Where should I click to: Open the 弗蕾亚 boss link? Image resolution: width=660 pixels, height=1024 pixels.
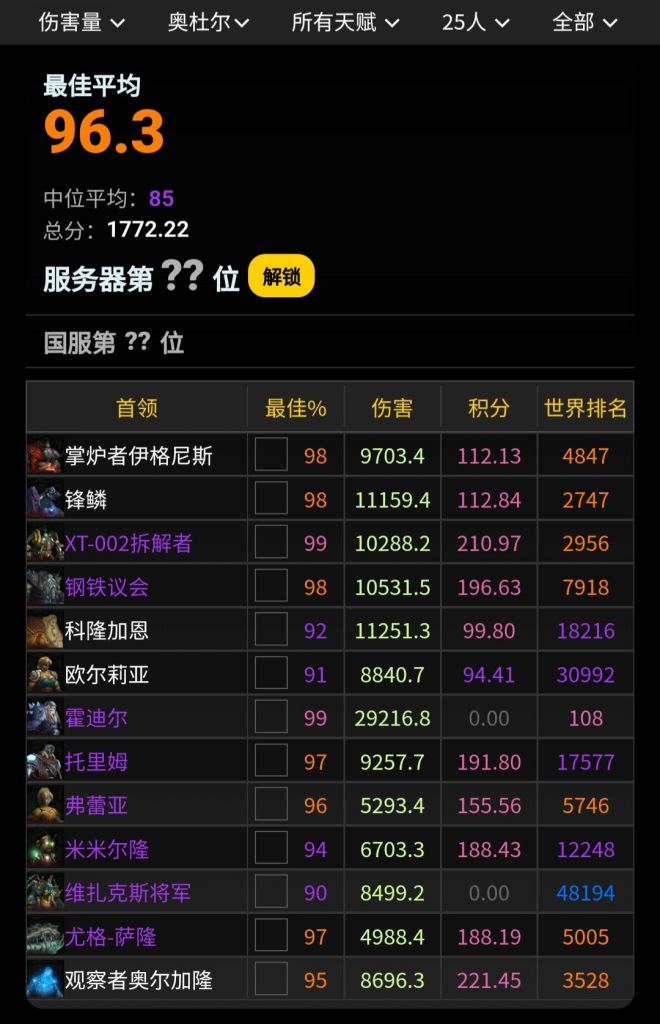(x=96, y=805)
